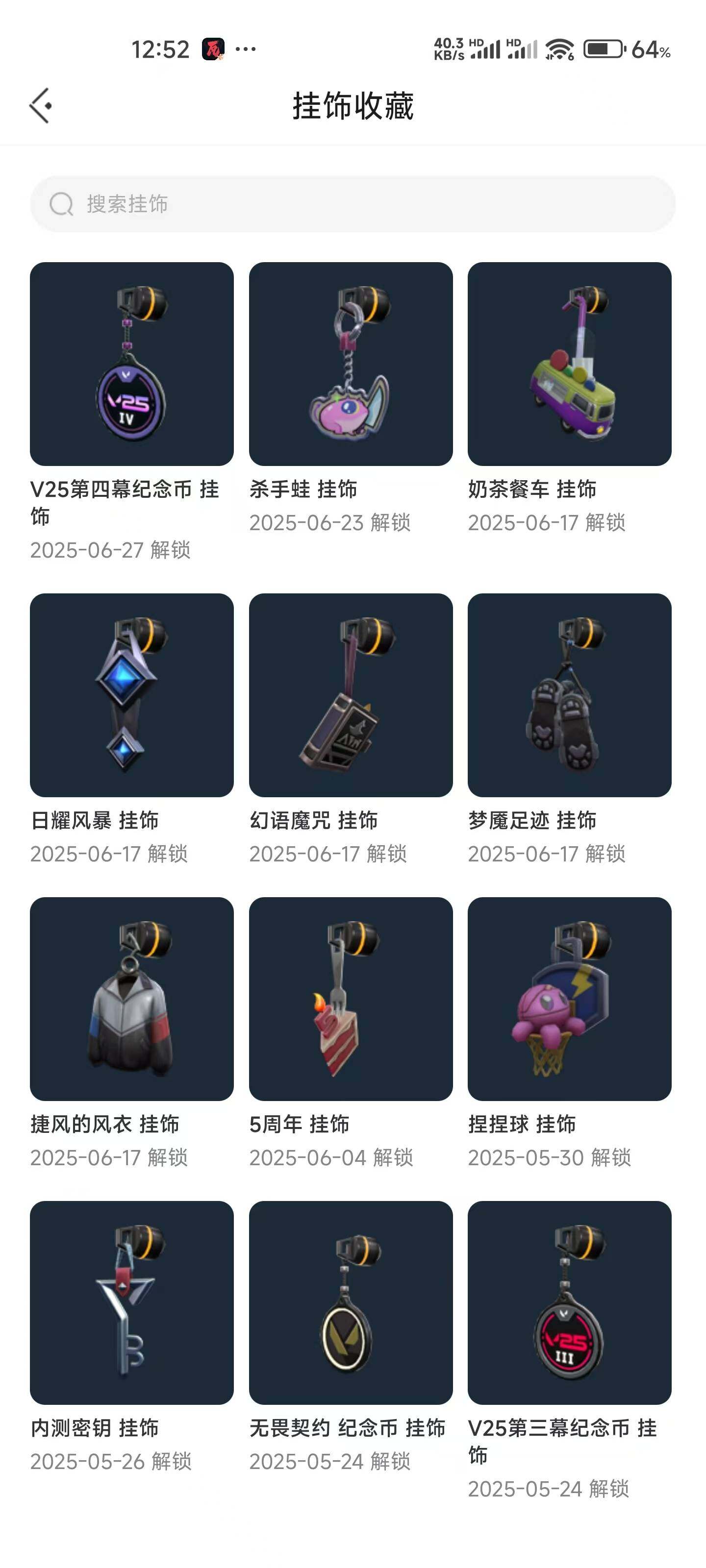The height and width of the screenshot is (1568, 706).
Task: View the 奶茶餐车 挂饰 item
Action: pyautogui.click(x=569, y=364)
